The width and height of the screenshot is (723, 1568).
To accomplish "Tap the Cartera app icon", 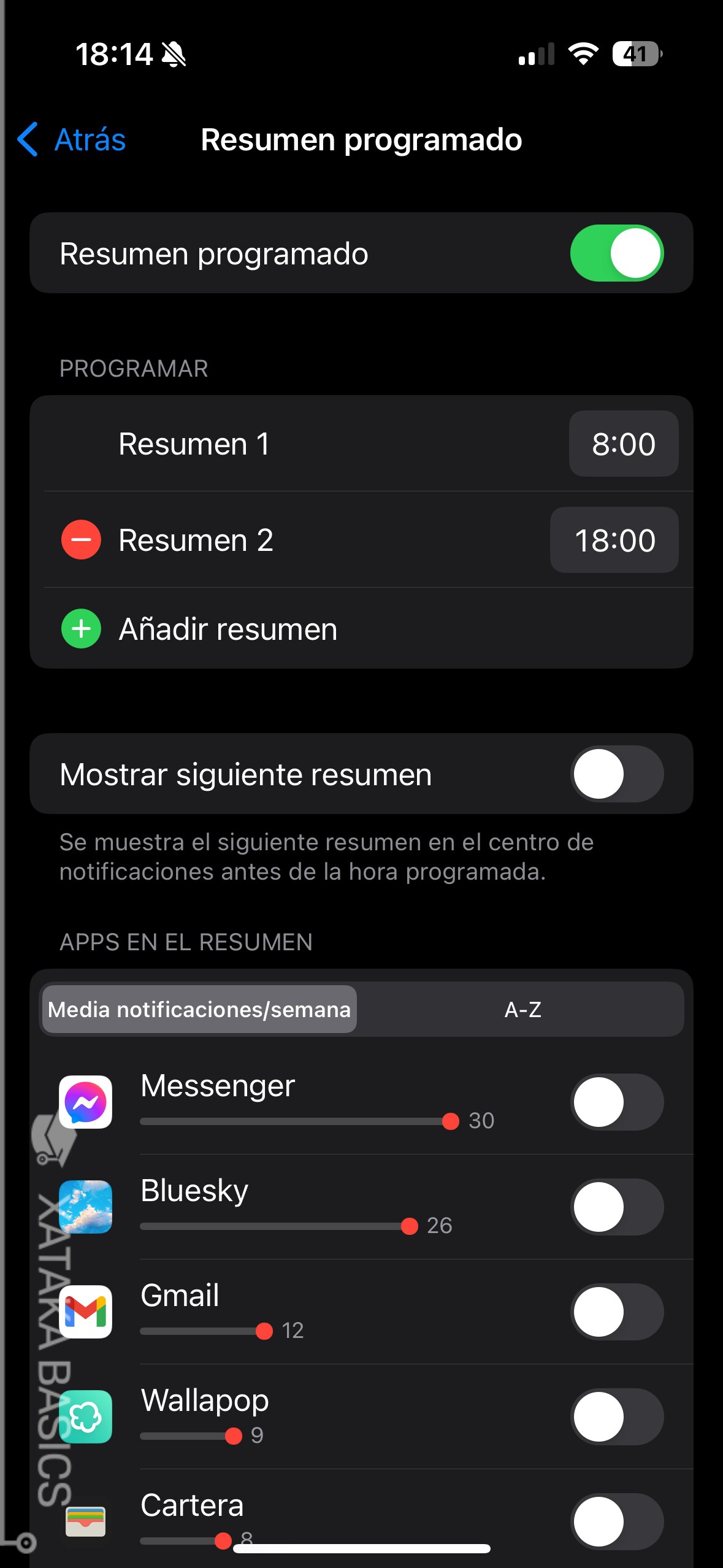I will [x=86, y=1521].
